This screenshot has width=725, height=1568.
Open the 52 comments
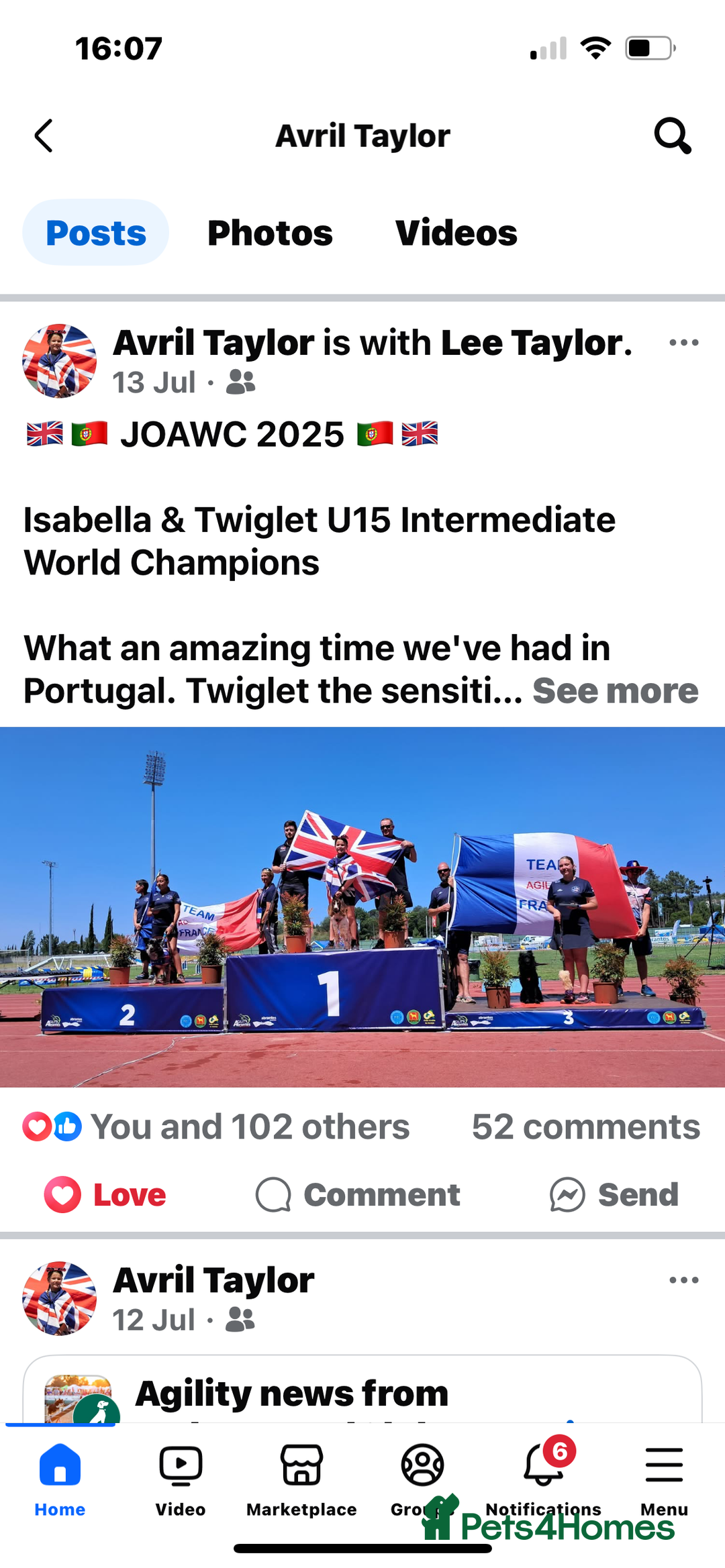[585, 1127]
